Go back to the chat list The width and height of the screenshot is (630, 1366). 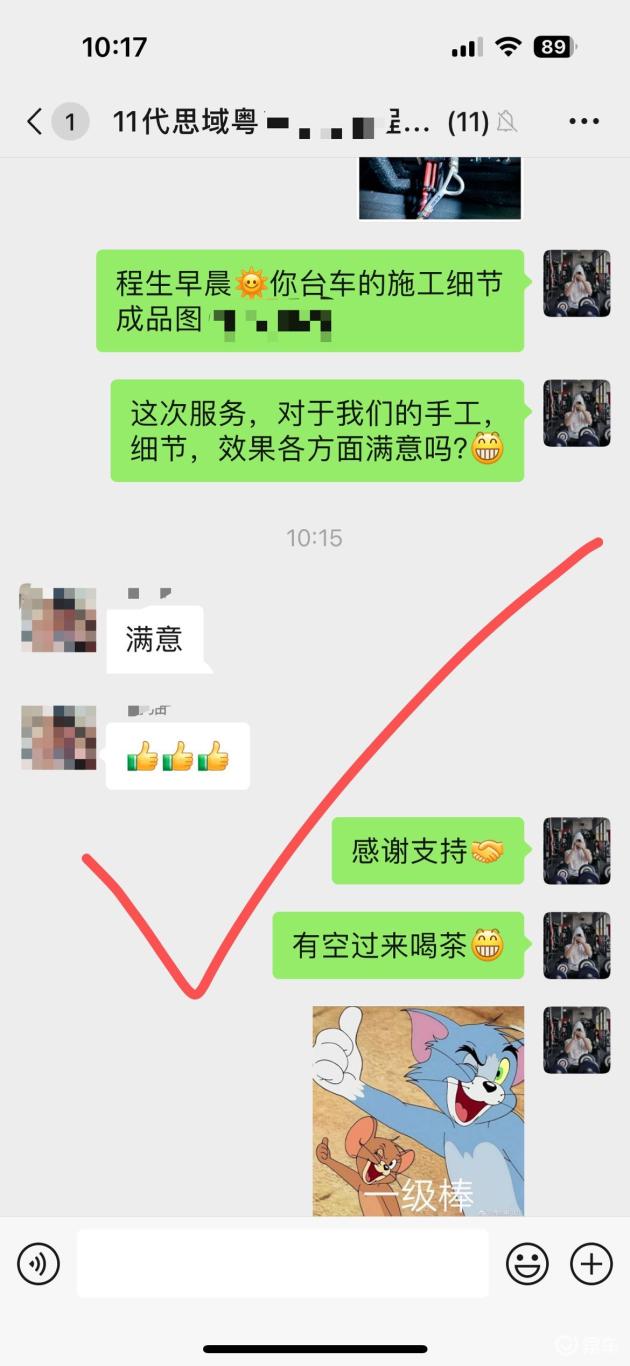[36, 122]
